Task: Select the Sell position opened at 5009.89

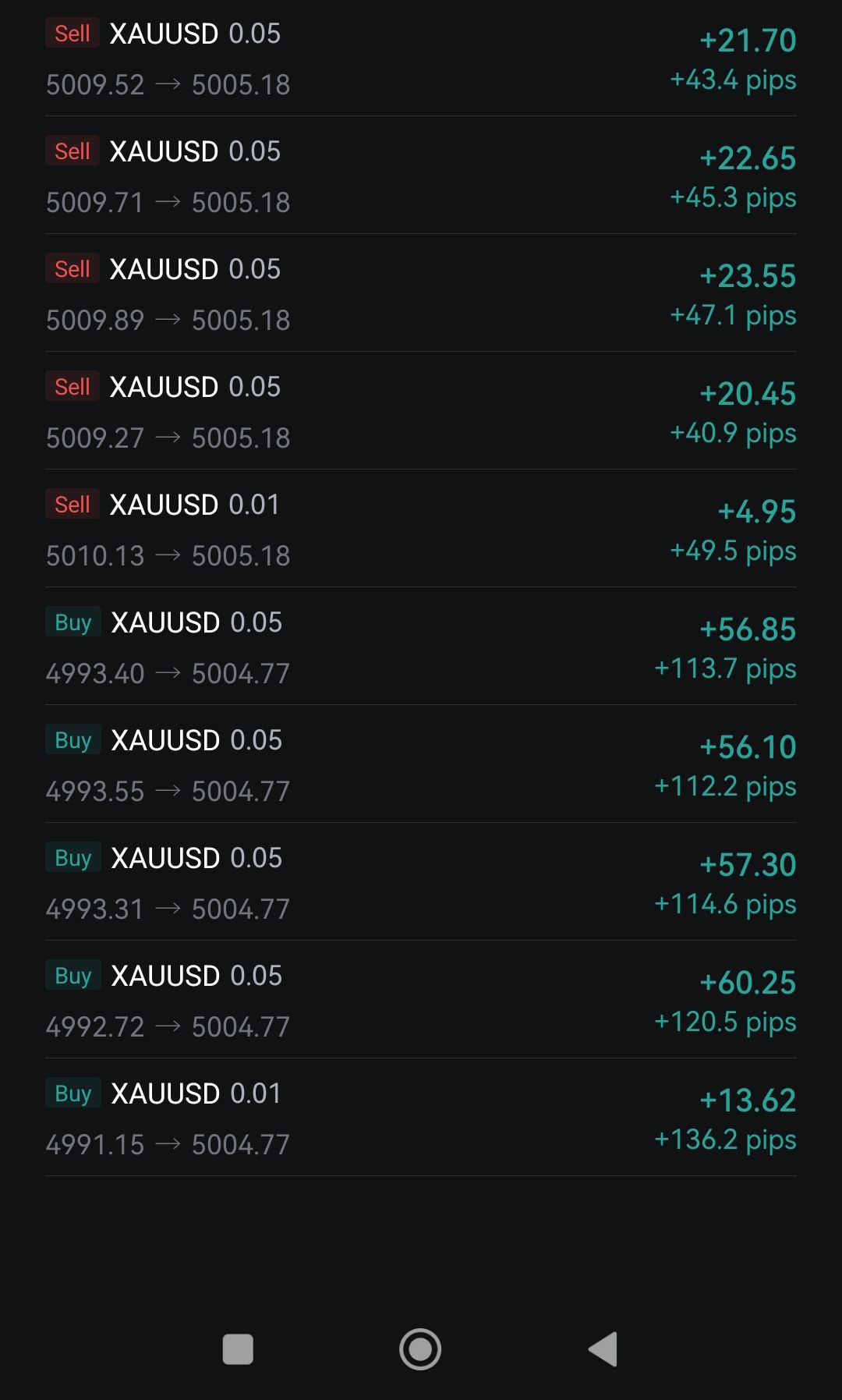Action: pyautogui.click(x=421, y=294)
